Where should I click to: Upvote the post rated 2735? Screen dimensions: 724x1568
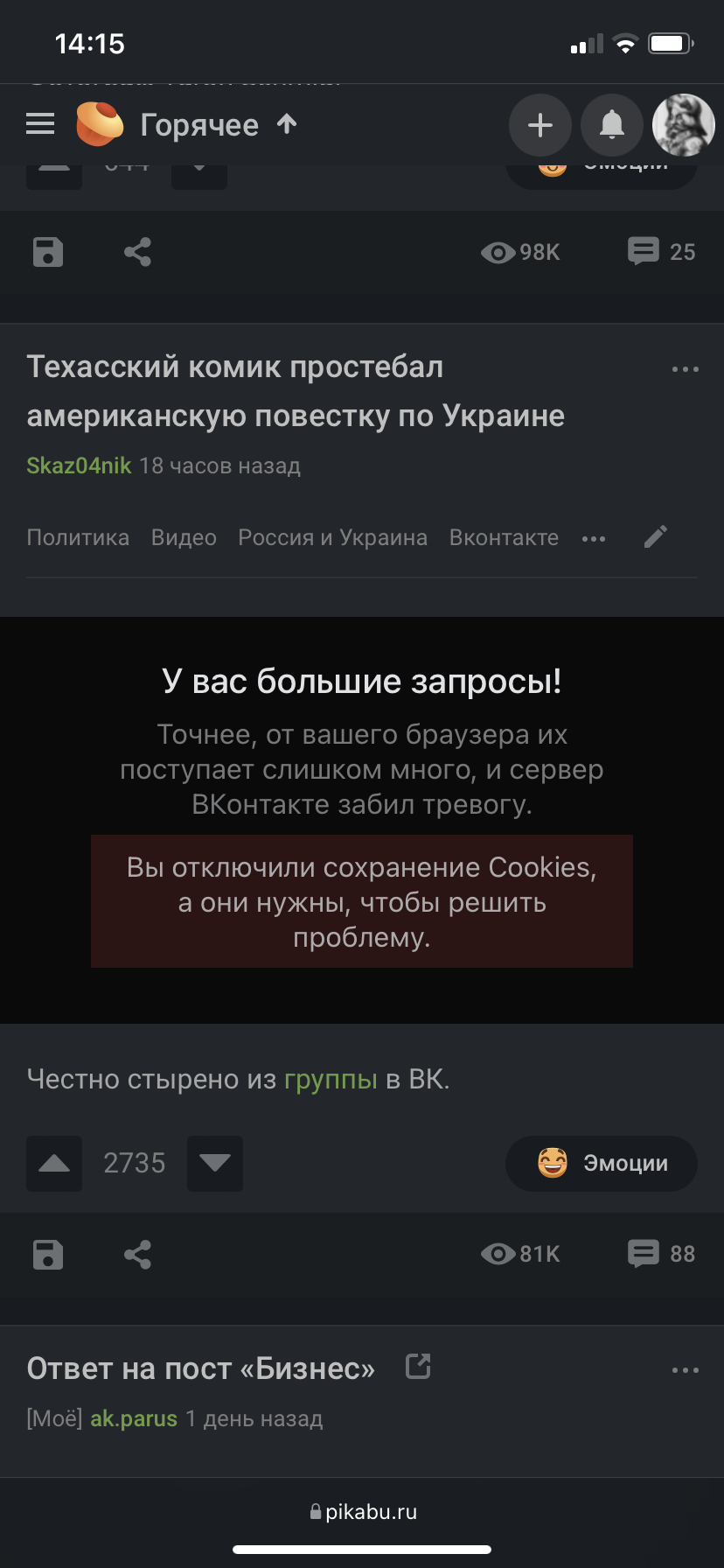(x=54, y=1163)
